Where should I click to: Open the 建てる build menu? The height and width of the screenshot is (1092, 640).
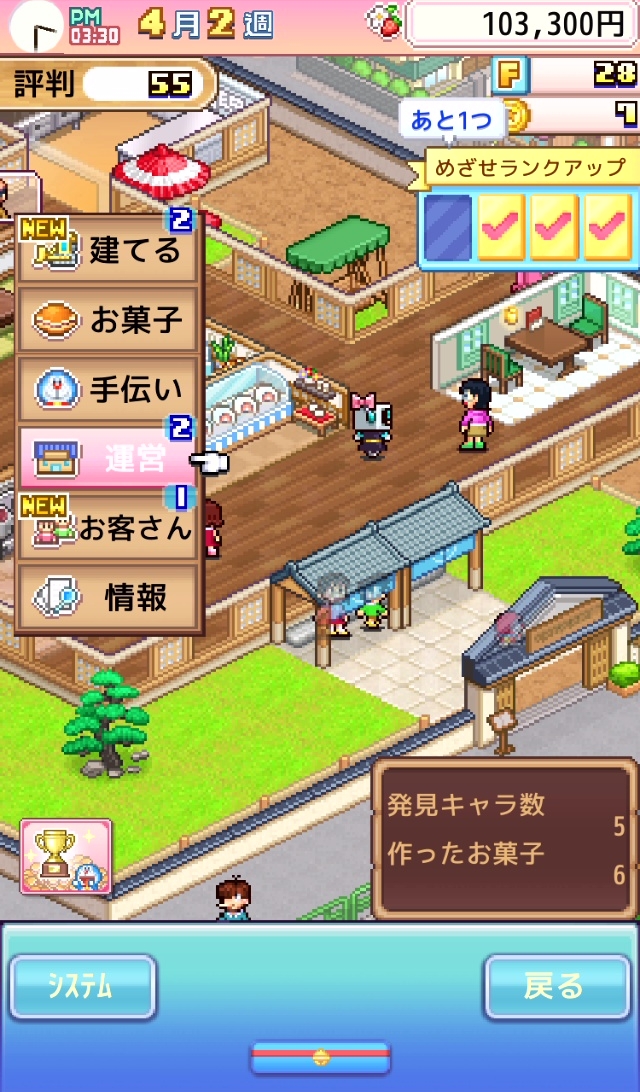point(108,249)
